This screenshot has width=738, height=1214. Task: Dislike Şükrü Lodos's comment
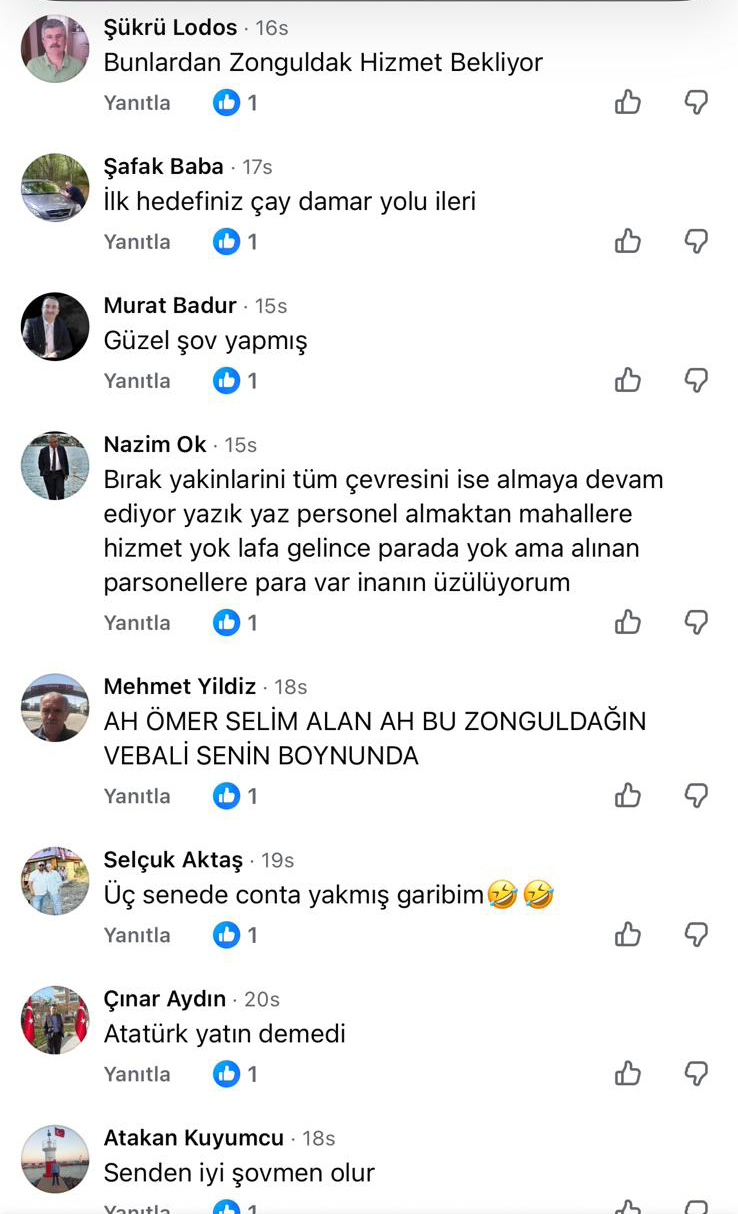[696, 102]
